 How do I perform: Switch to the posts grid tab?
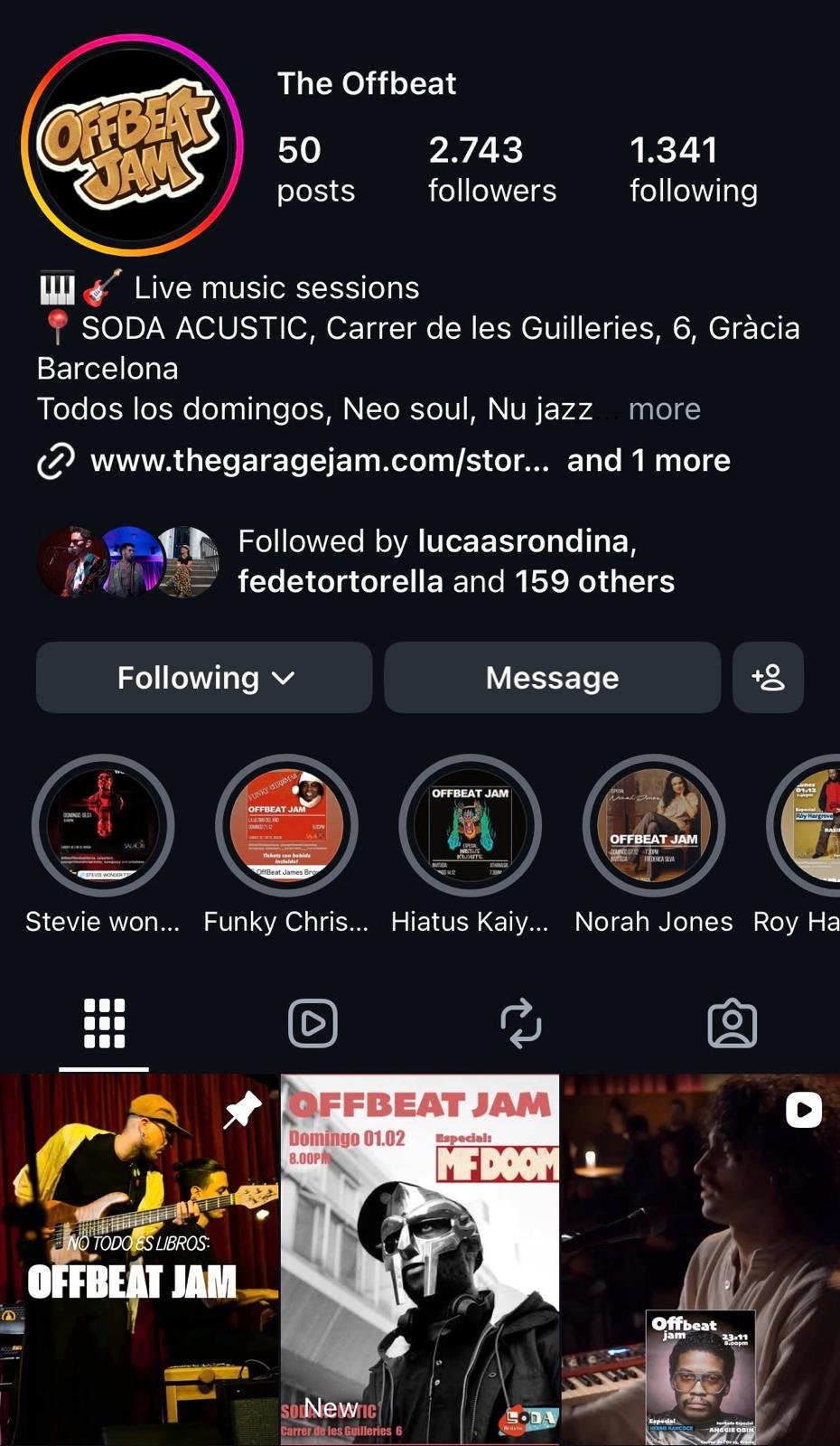point(104,1024)
